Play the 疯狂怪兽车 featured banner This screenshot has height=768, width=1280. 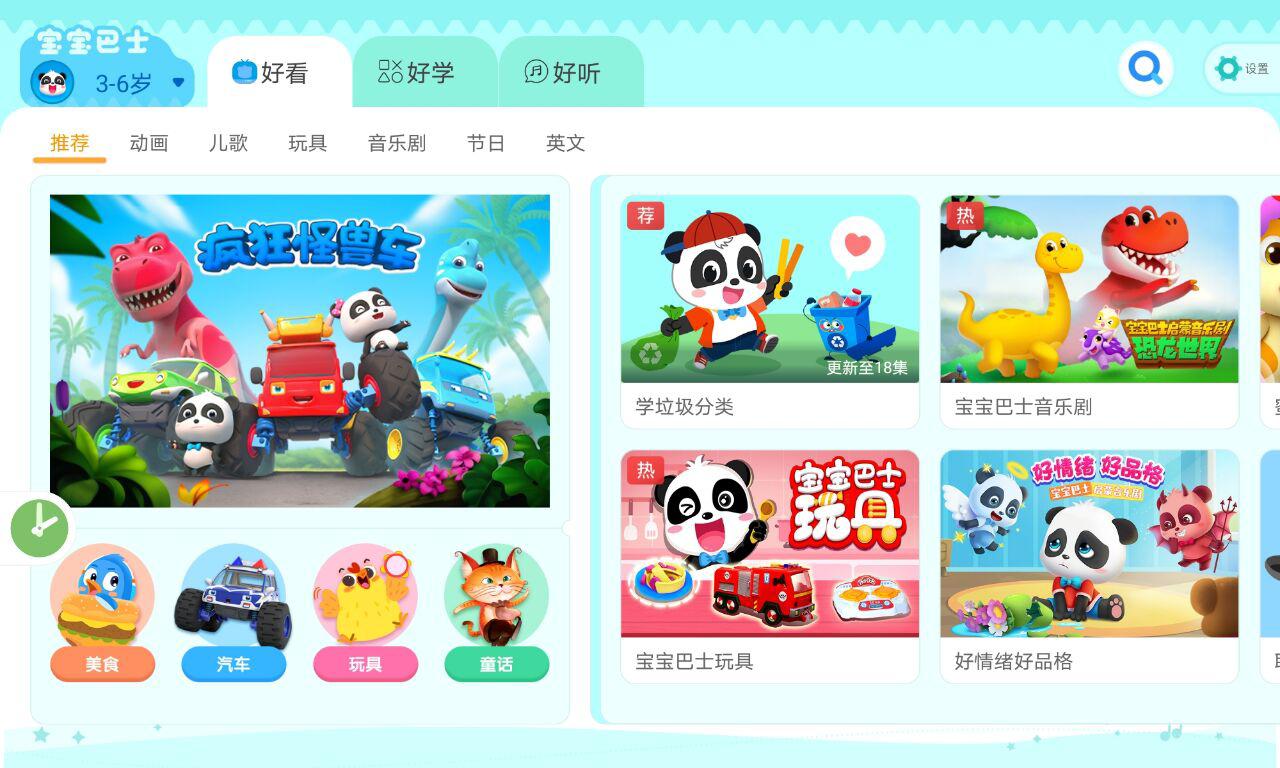point(299,350)
